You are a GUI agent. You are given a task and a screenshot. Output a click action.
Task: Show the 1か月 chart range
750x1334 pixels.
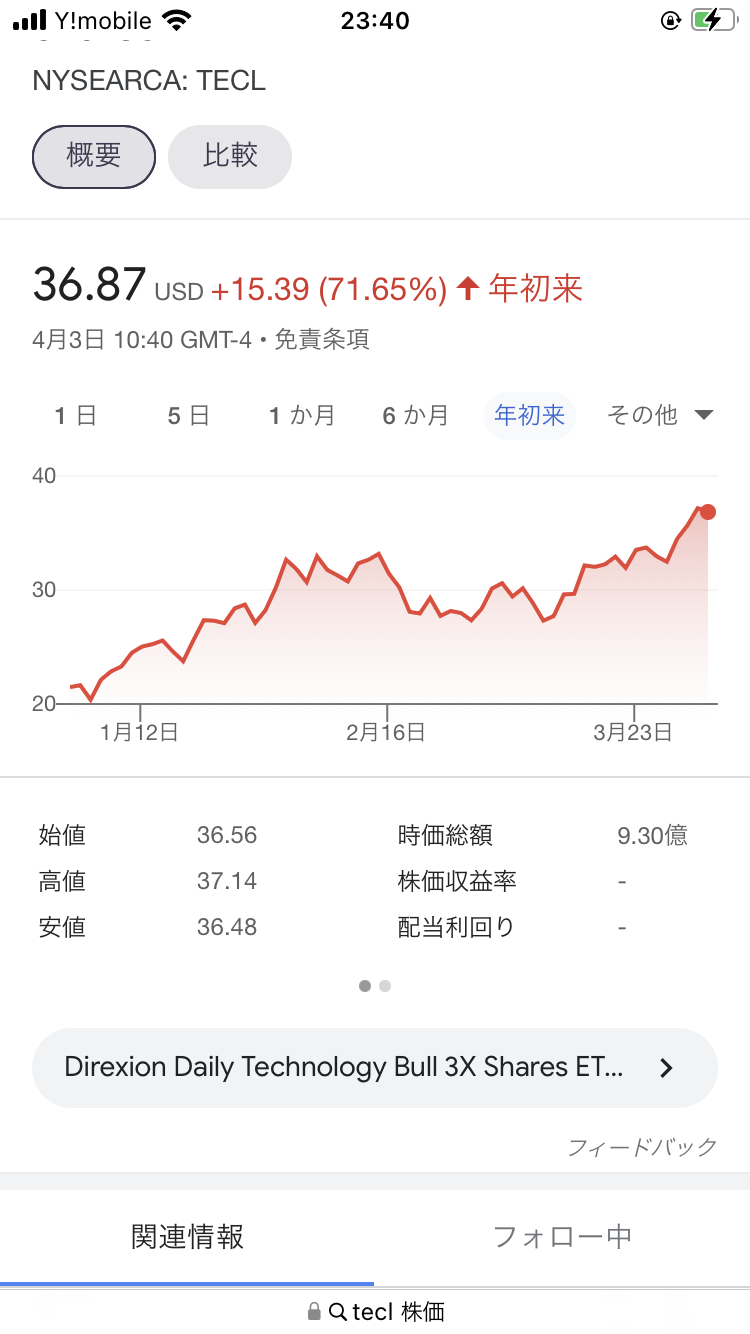coord(302,415)
